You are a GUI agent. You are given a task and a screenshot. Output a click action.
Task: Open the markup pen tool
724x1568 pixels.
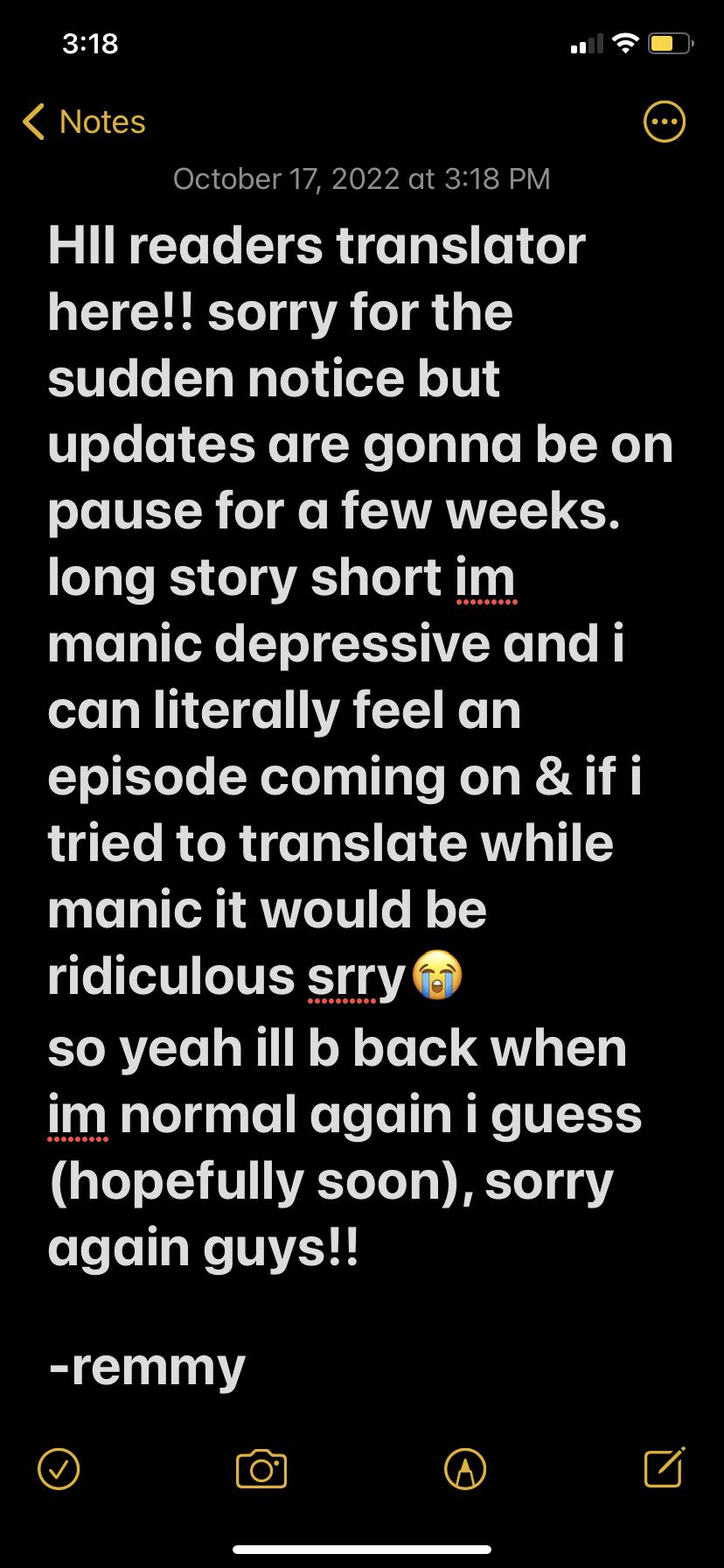(465, 1468)
